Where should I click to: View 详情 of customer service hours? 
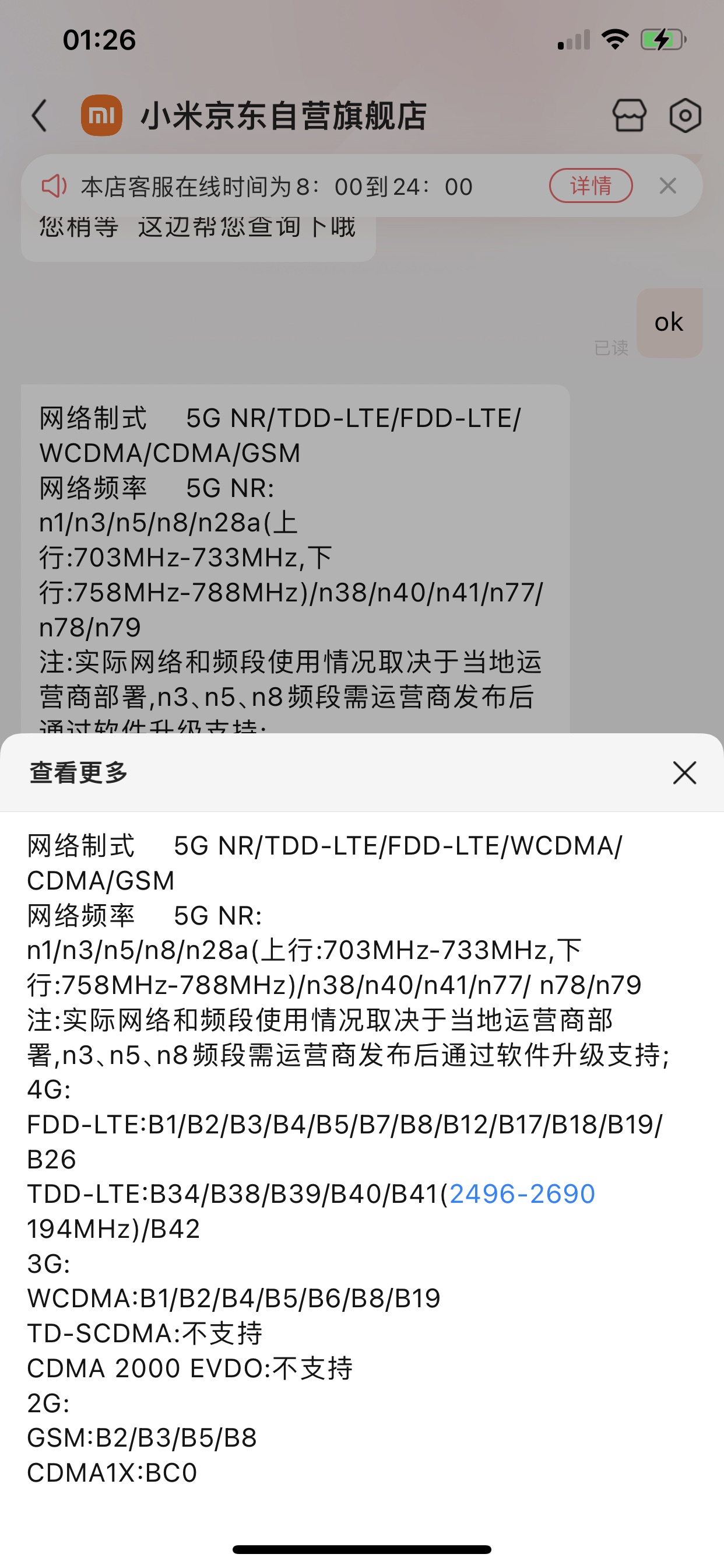pyautogui.click(x=590, y=185)
